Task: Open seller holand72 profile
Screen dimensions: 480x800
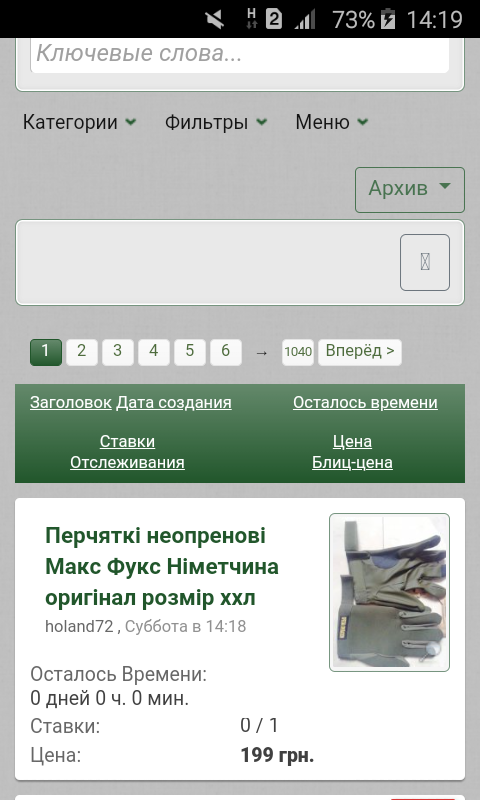Action: tap(79, 626)
